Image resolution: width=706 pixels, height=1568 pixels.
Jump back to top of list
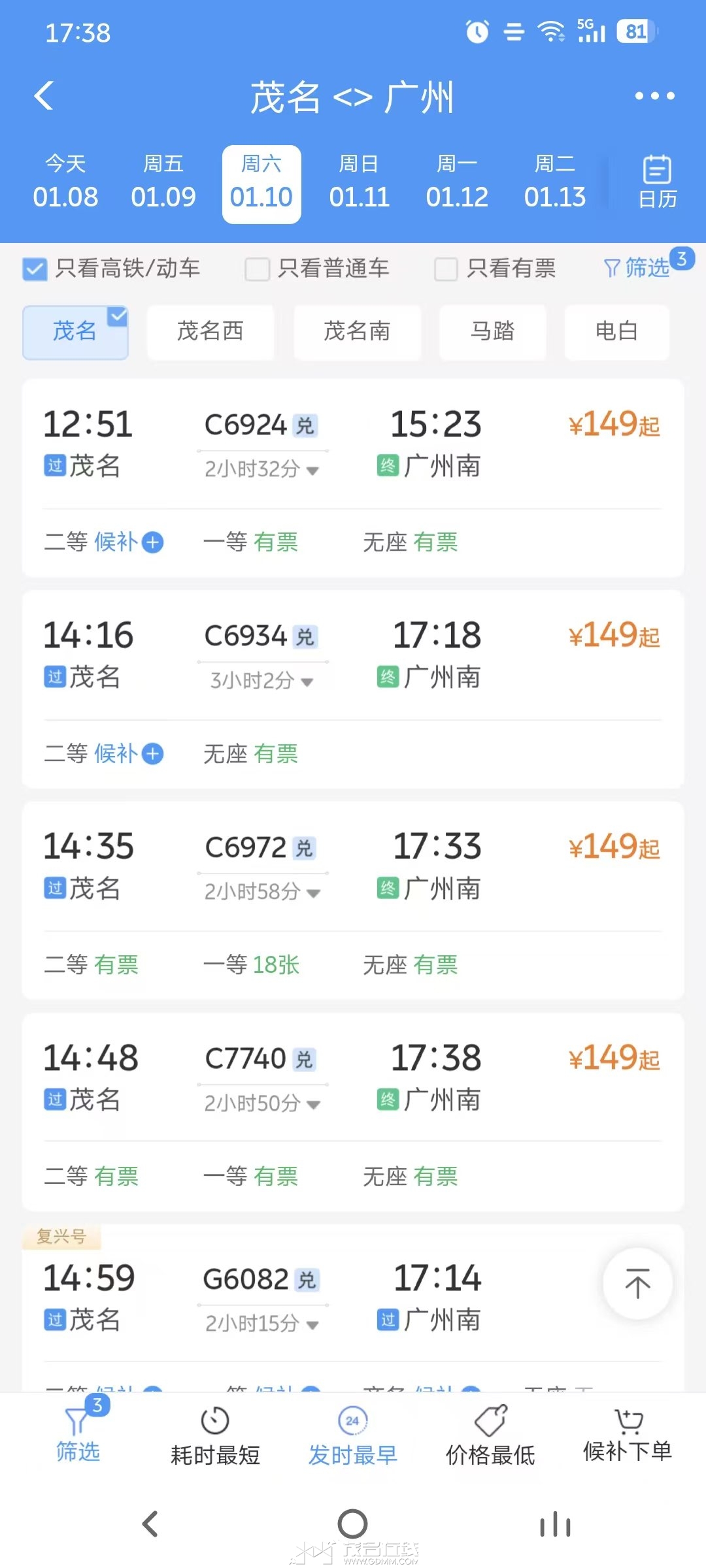pyautogui.click(x=637, y=1283)
